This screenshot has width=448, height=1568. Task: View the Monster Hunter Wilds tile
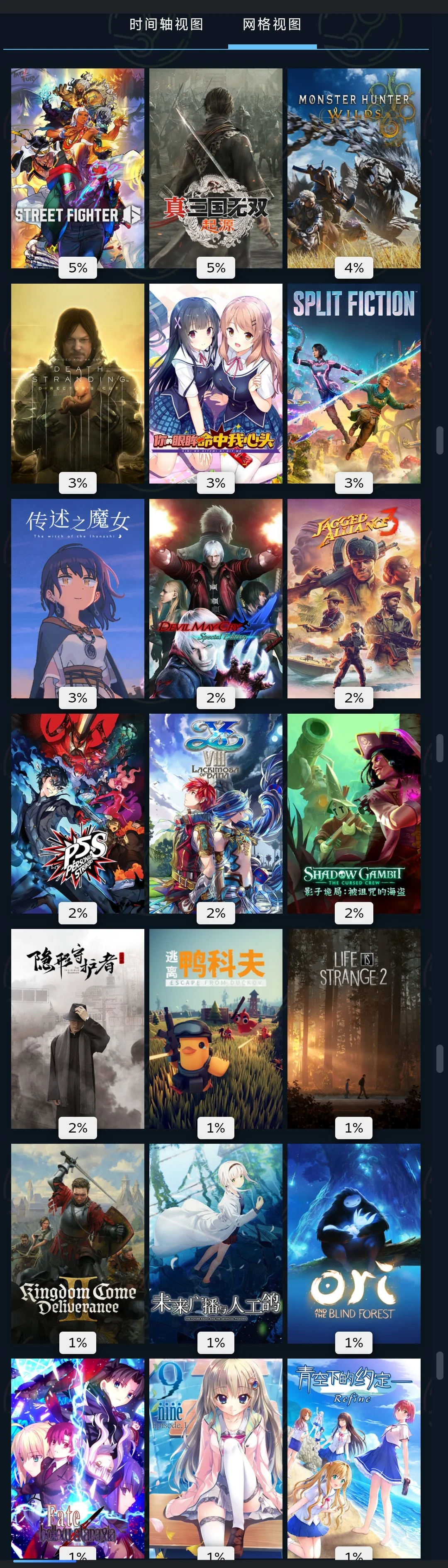click(354, 168)
